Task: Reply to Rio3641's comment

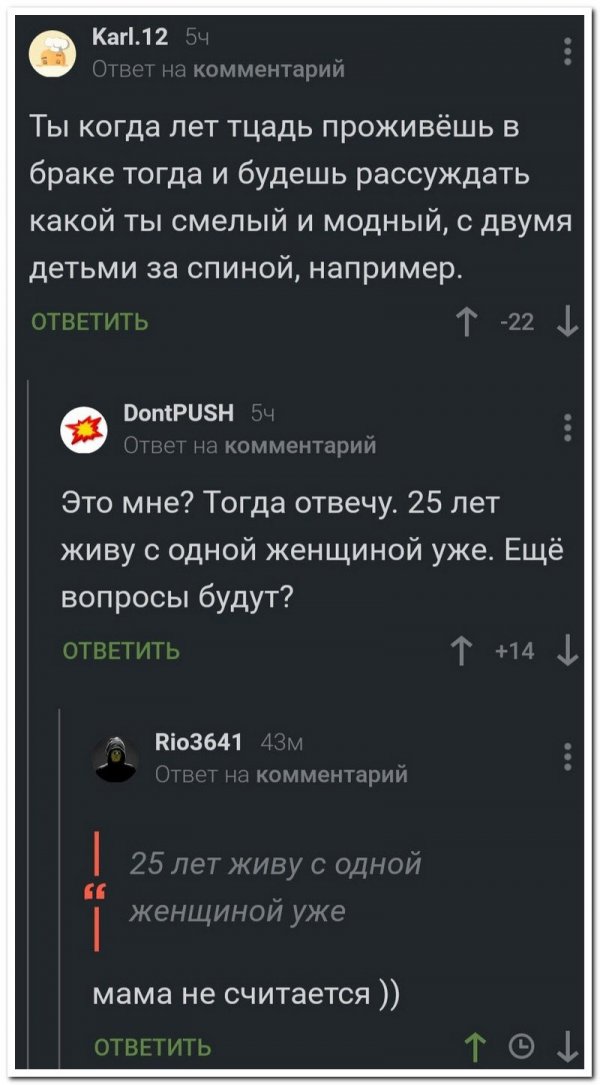Action: tap(153, 1047)
